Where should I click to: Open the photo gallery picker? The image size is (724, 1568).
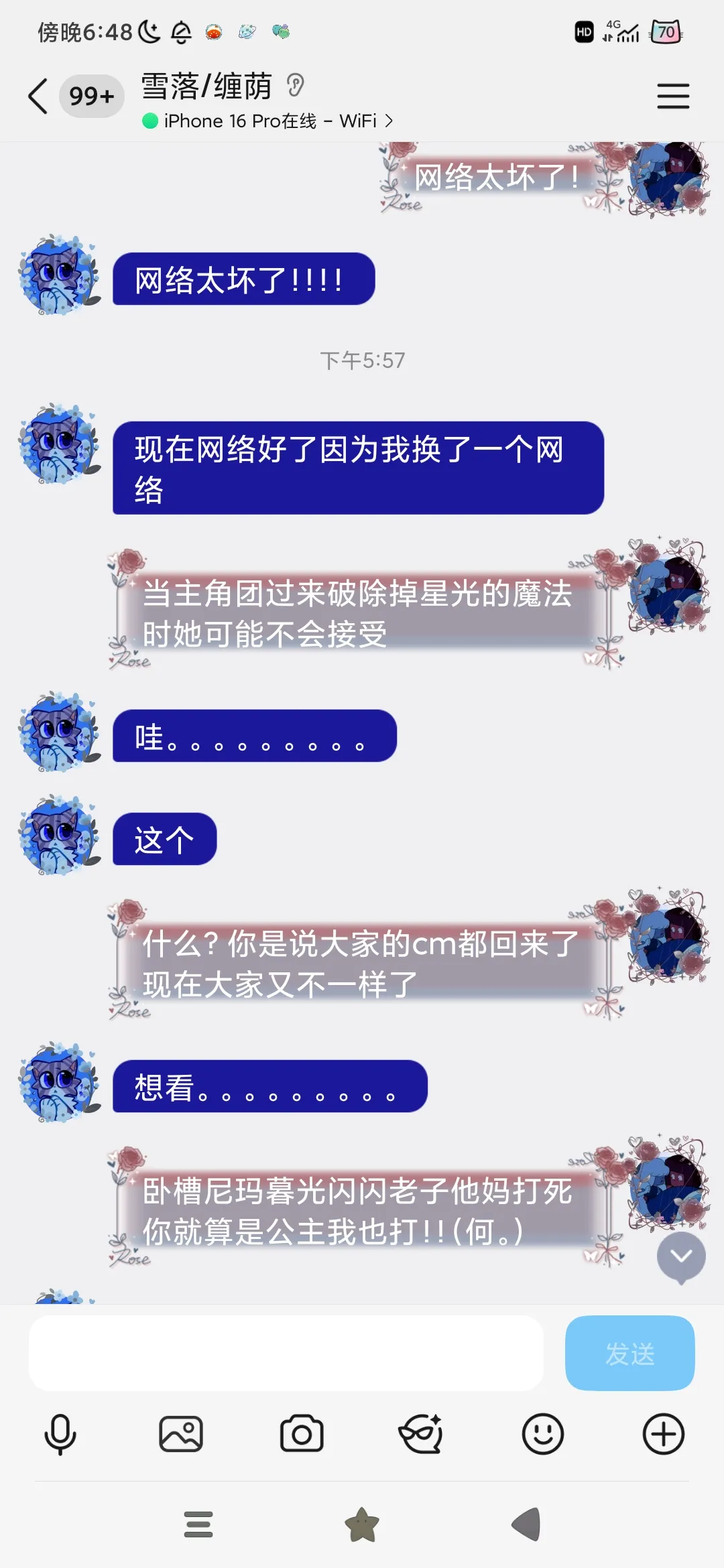click(181, 1435)
